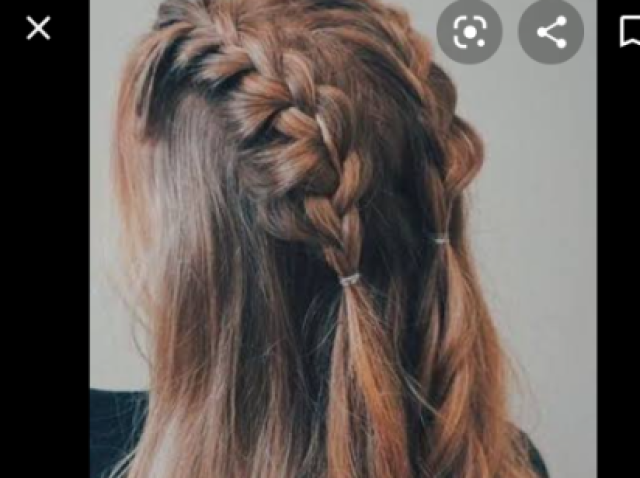
Task: Close the image viewer
Action: coord(38,29)
